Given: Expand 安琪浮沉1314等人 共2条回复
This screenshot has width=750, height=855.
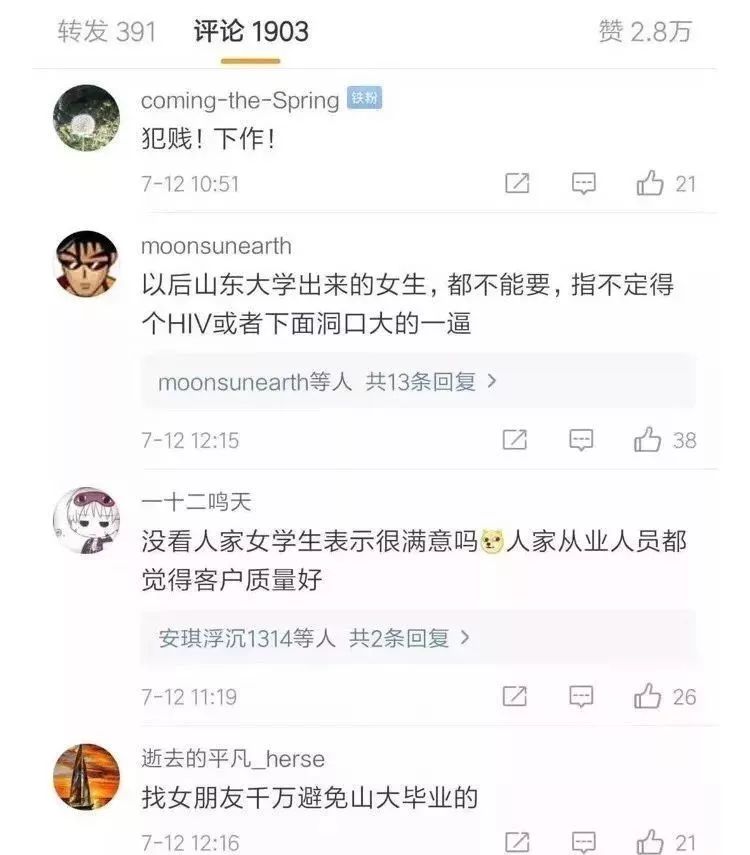Looking at the screenshot, I should pos(314,638).
